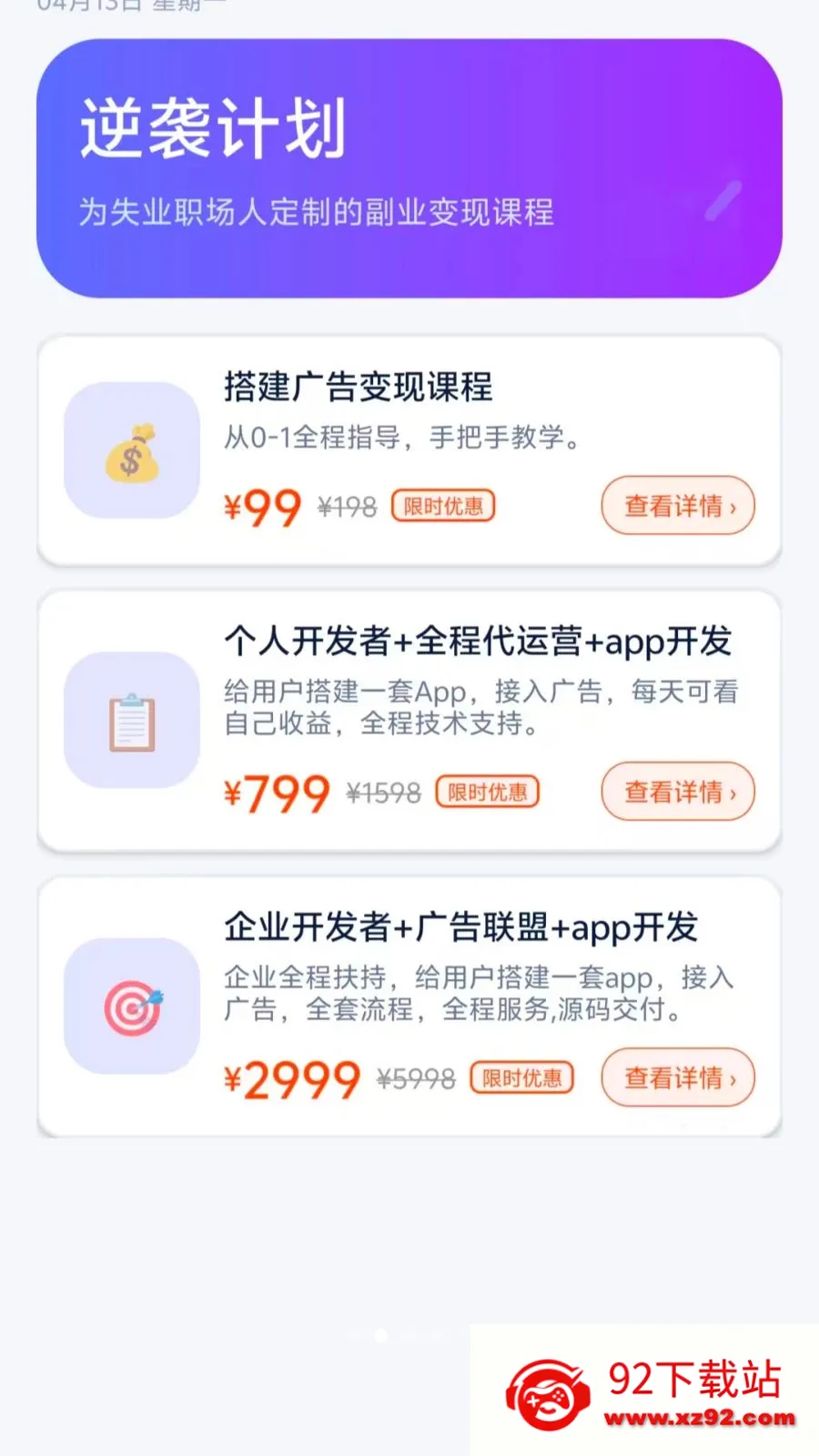This screenshot has height=1456, width=819.
Task: Click the dartboard target icon on the 企业开发者 card
Action: [x=132, y=1006]
